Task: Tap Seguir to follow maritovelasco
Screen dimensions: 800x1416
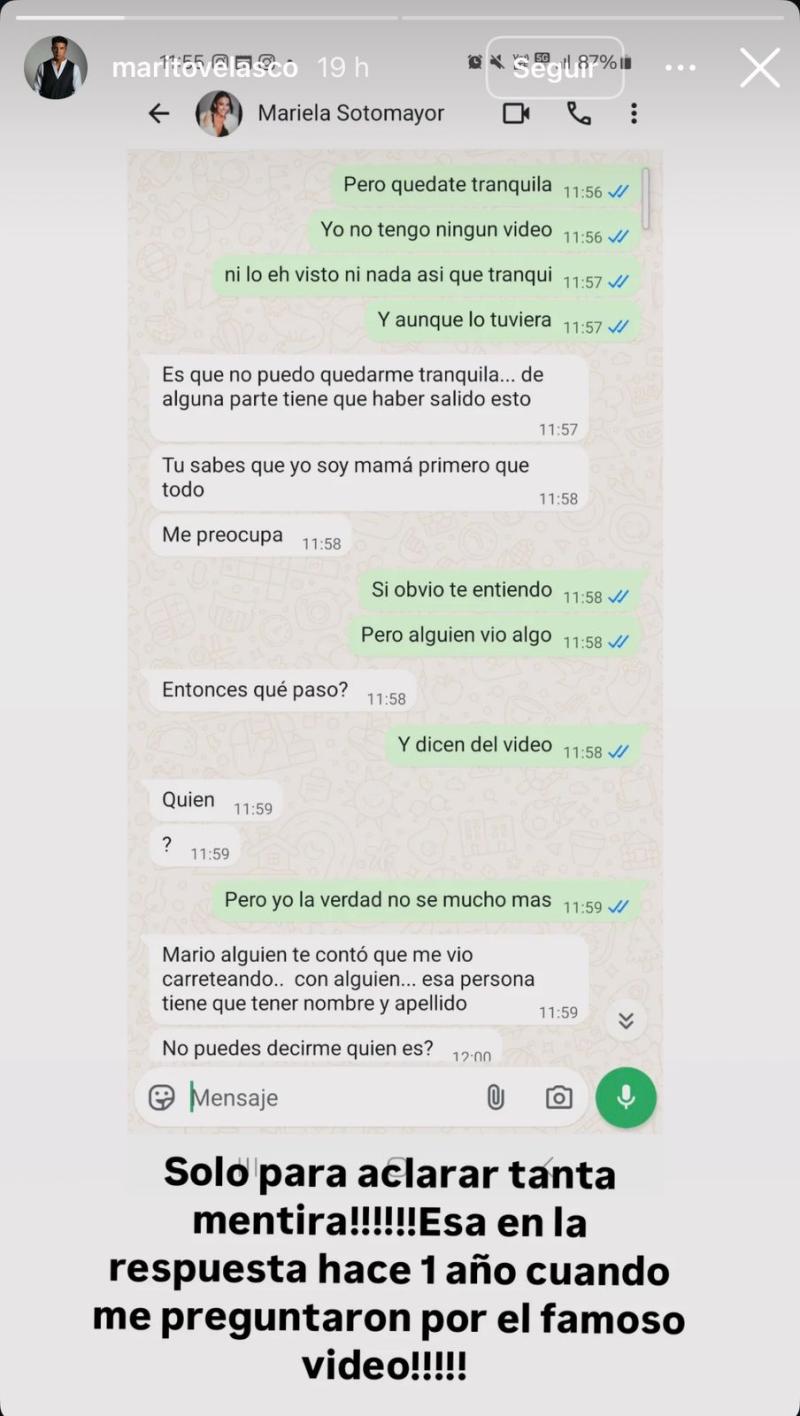Action: coord(555,68)
